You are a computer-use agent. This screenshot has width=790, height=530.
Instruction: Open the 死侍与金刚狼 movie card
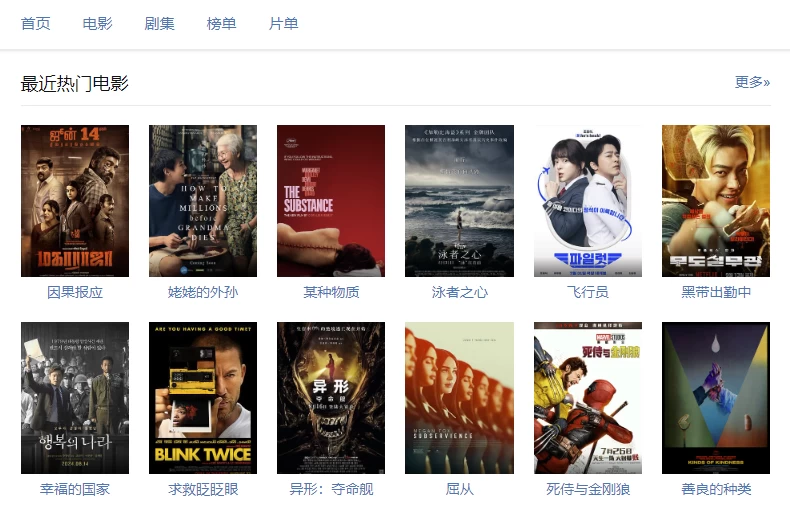point(587,398)
